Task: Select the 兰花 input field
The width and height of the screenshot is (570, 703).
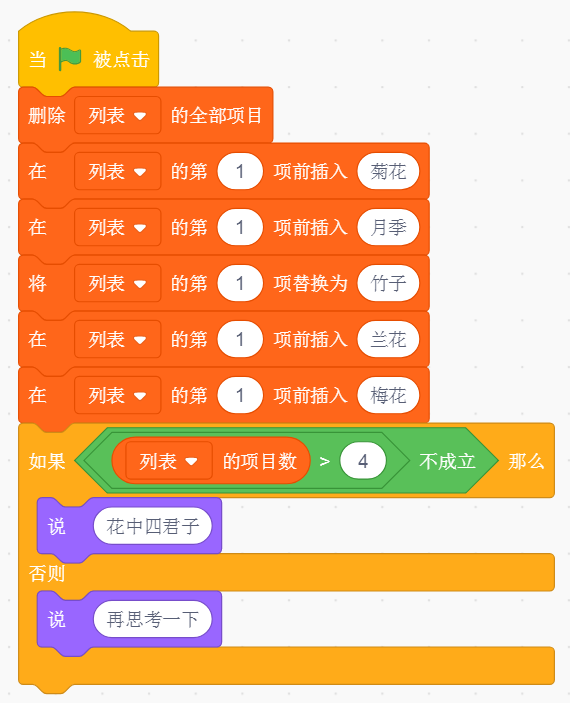Action: [x=388, y=339]
